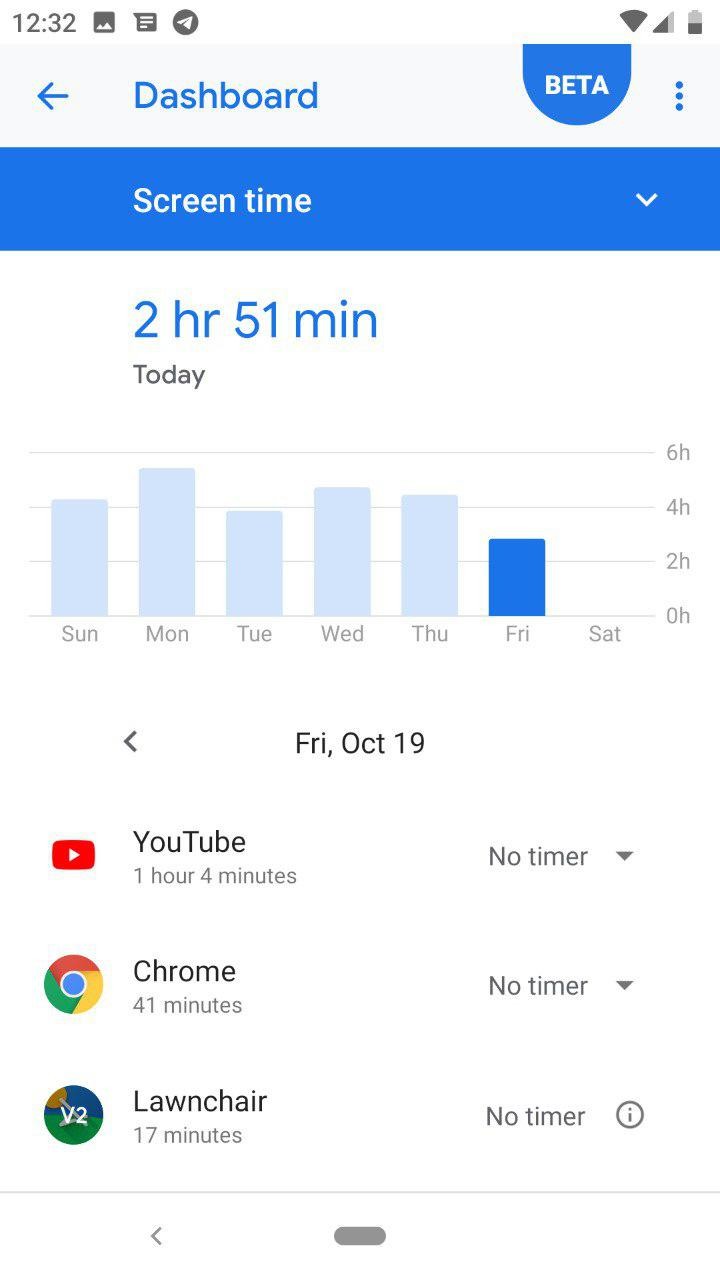Go back using the top-left arrow
Image resolution: width=720 pixels, height=1280 pixels.
point(52,96)
